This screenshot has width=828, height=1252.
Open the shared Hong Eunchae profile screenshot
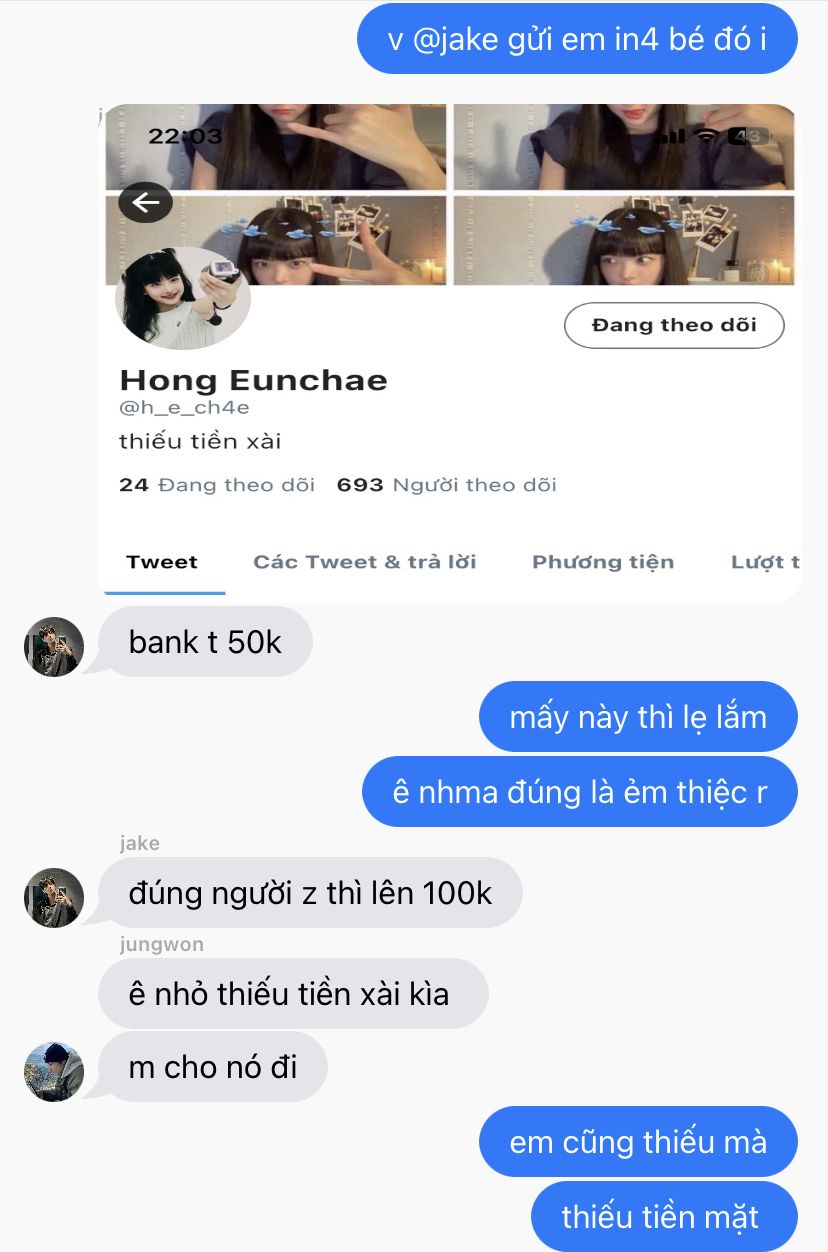(x=449, y=352)
